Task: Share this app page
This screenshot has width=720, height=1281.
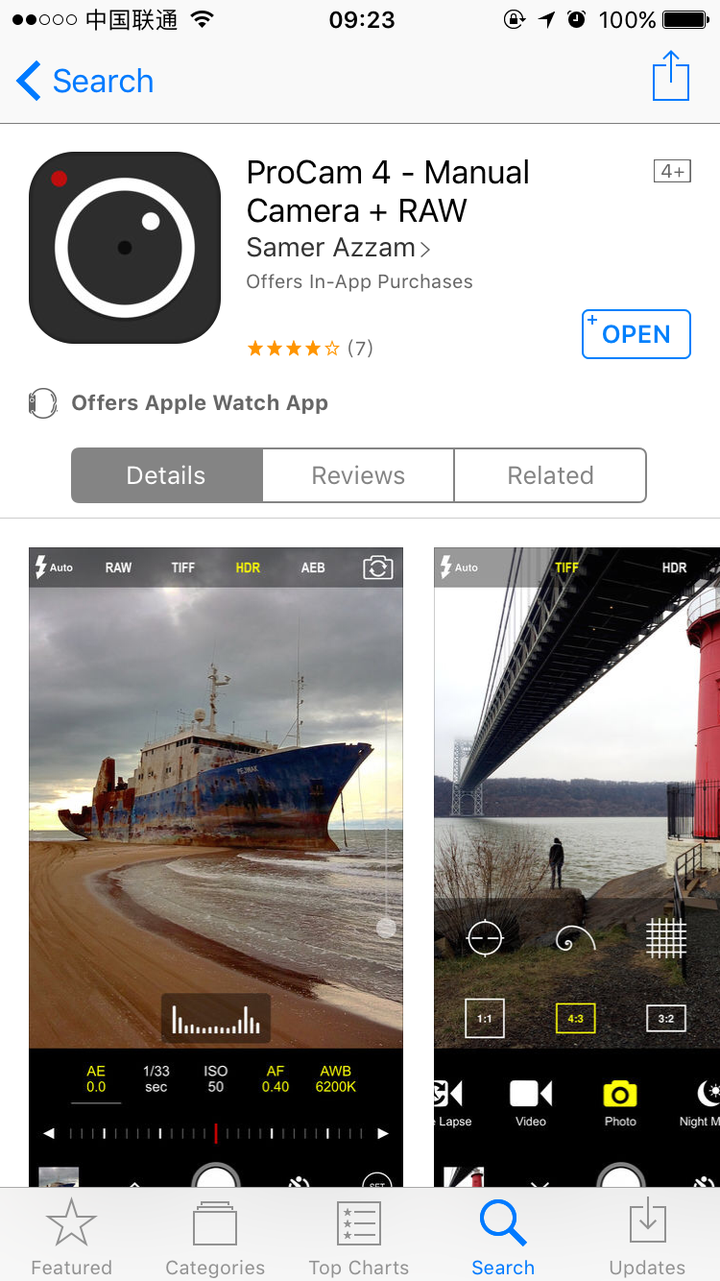Action: [x=670, y=77]
